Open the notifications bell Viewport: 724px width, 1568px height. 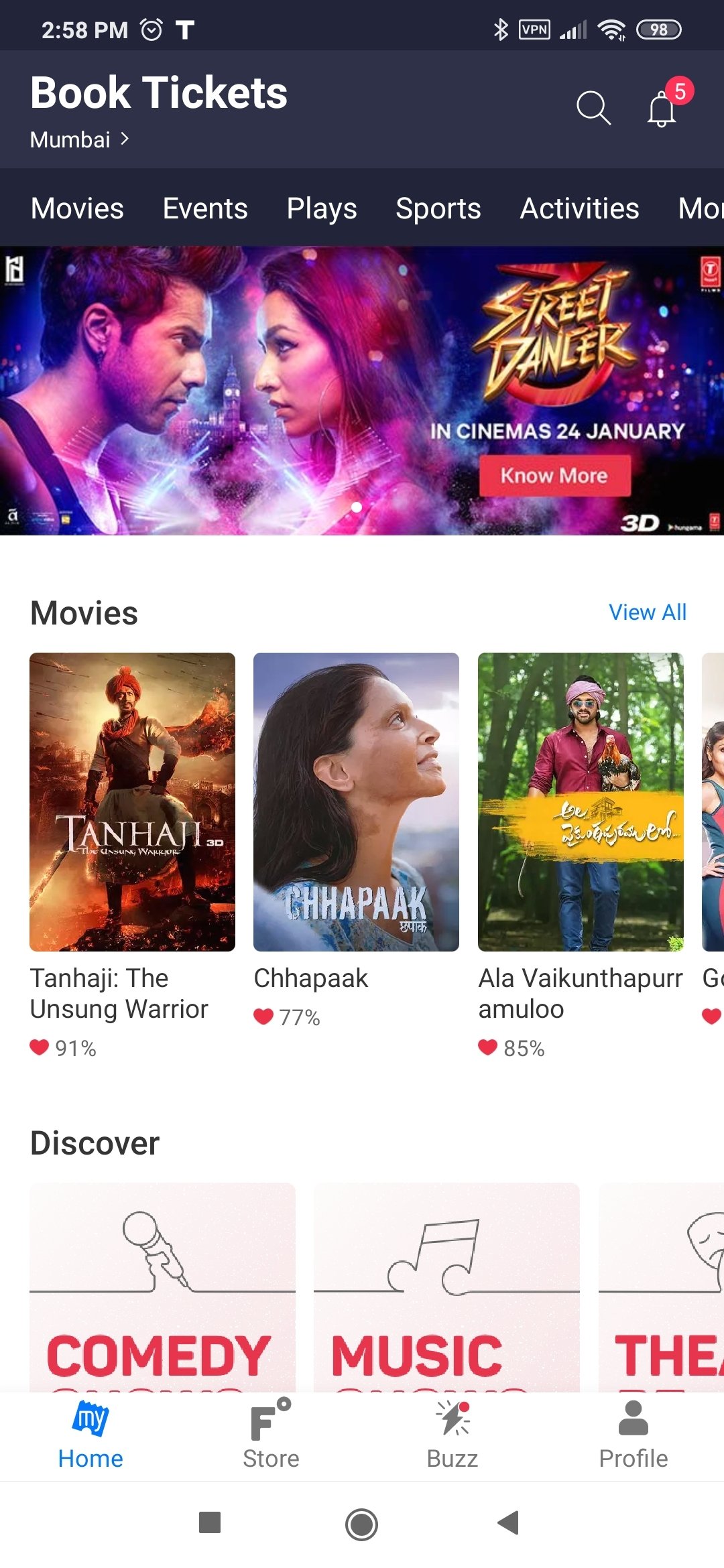point(663,108)
